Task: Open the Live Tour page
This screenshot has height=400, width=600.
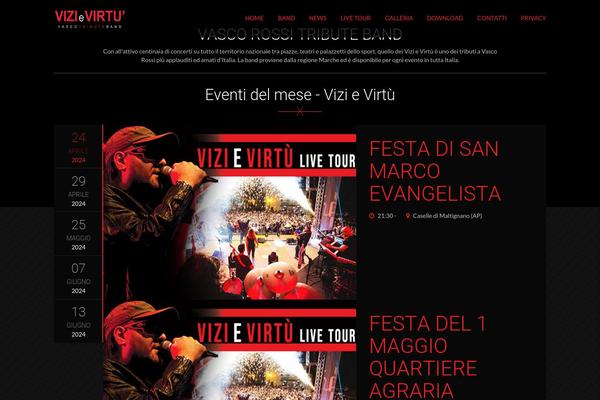Action: [x=355, y=18]
